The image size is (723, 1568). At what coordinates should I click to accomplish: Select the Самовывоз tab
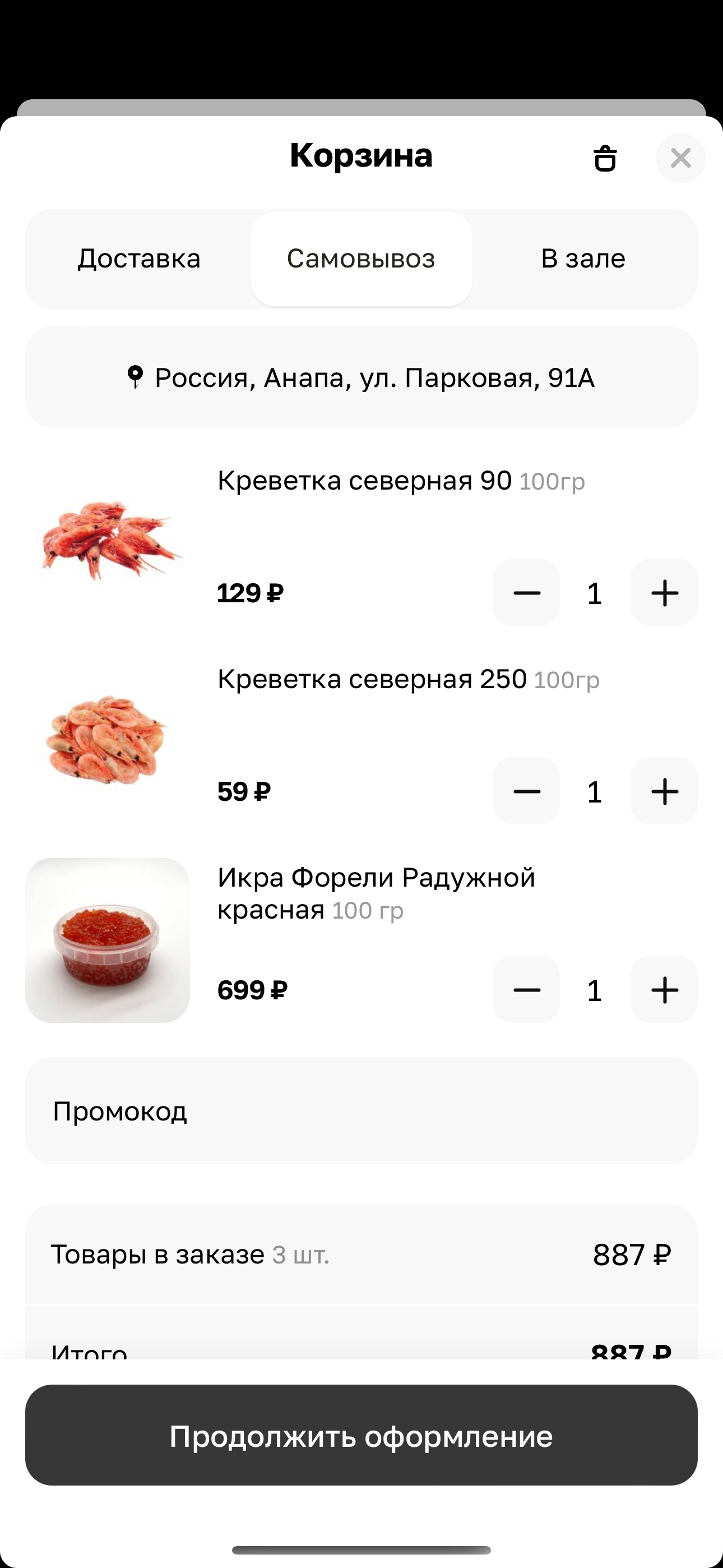(361, 259)
